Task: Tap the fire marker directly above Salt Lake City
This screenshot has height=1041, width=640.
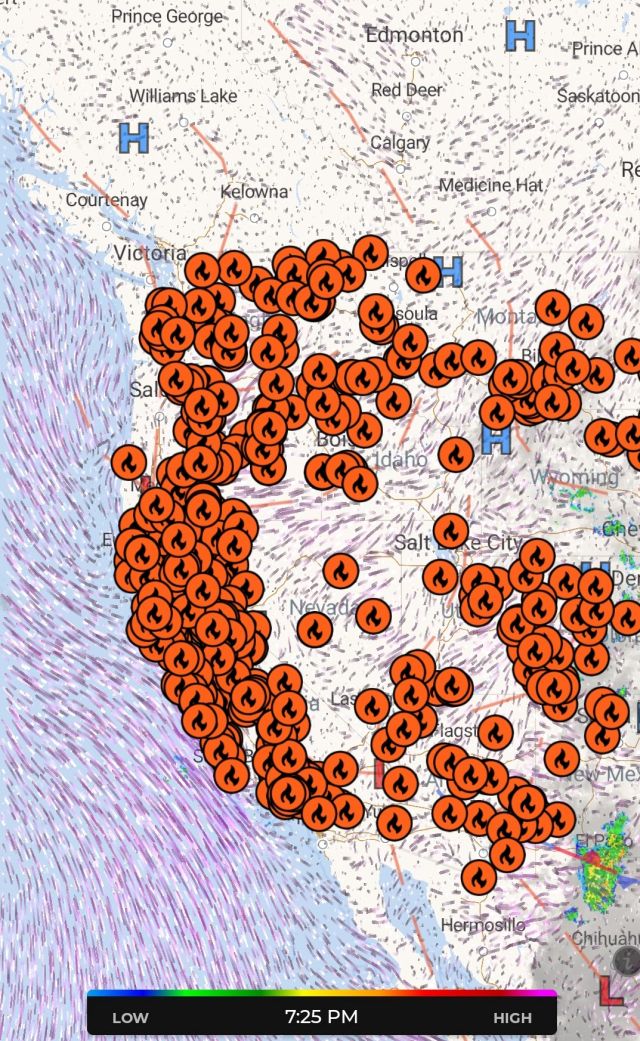Action: [x=451, y=531]
